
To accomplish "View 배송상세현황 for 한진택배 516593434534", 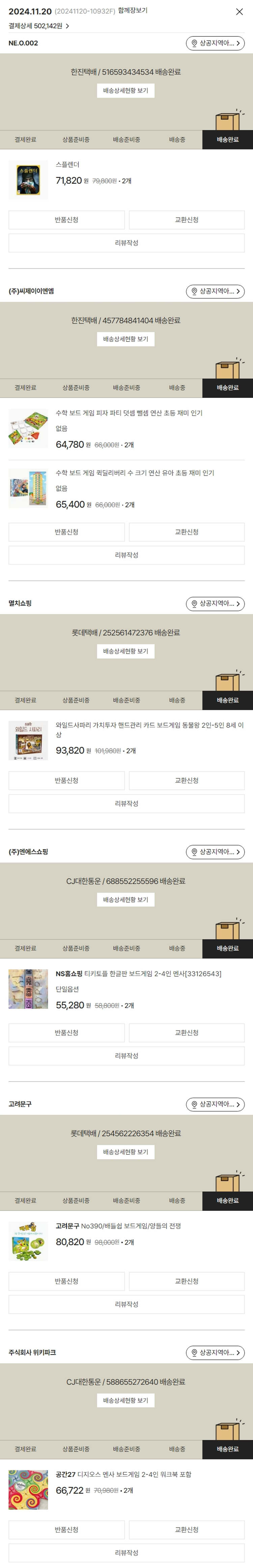I will click(x=125, y=91).
